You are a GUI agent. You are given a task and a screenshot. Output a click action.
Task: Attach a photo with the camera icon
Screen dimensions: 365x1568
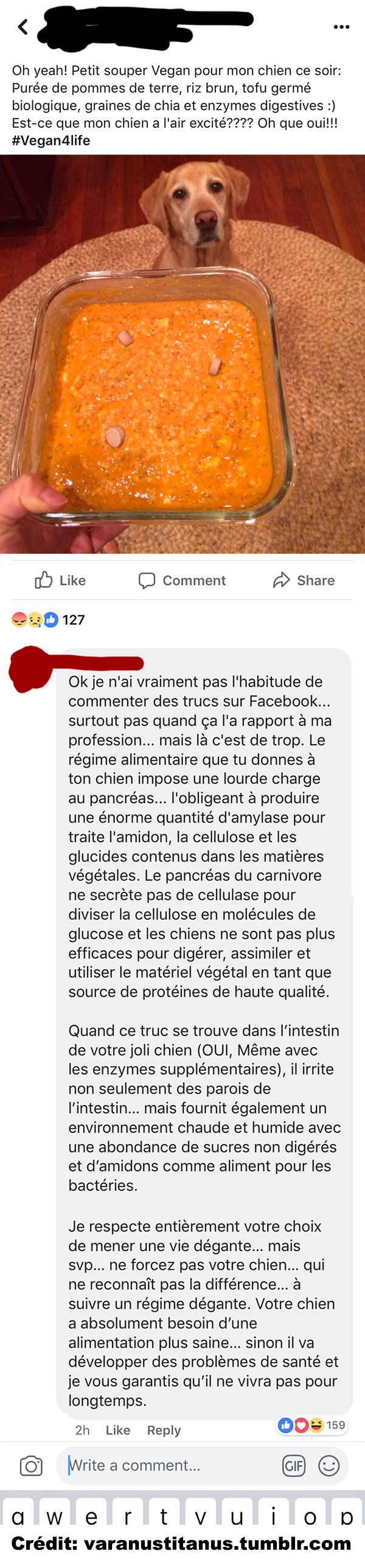[x=31, y=1466]
